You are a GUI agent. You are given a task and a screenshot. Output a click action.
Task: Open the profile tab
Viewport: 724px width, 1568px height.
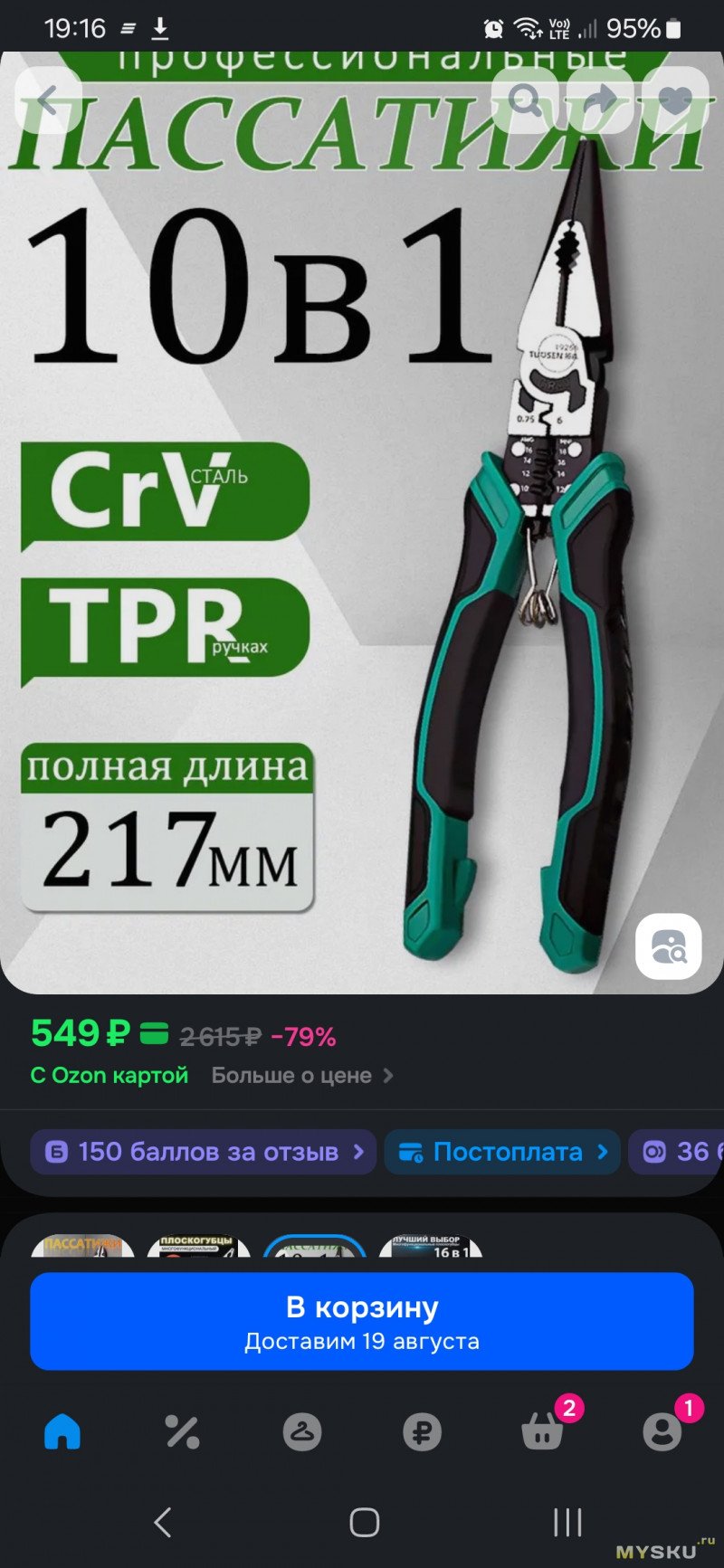(x=662, y=1432)
